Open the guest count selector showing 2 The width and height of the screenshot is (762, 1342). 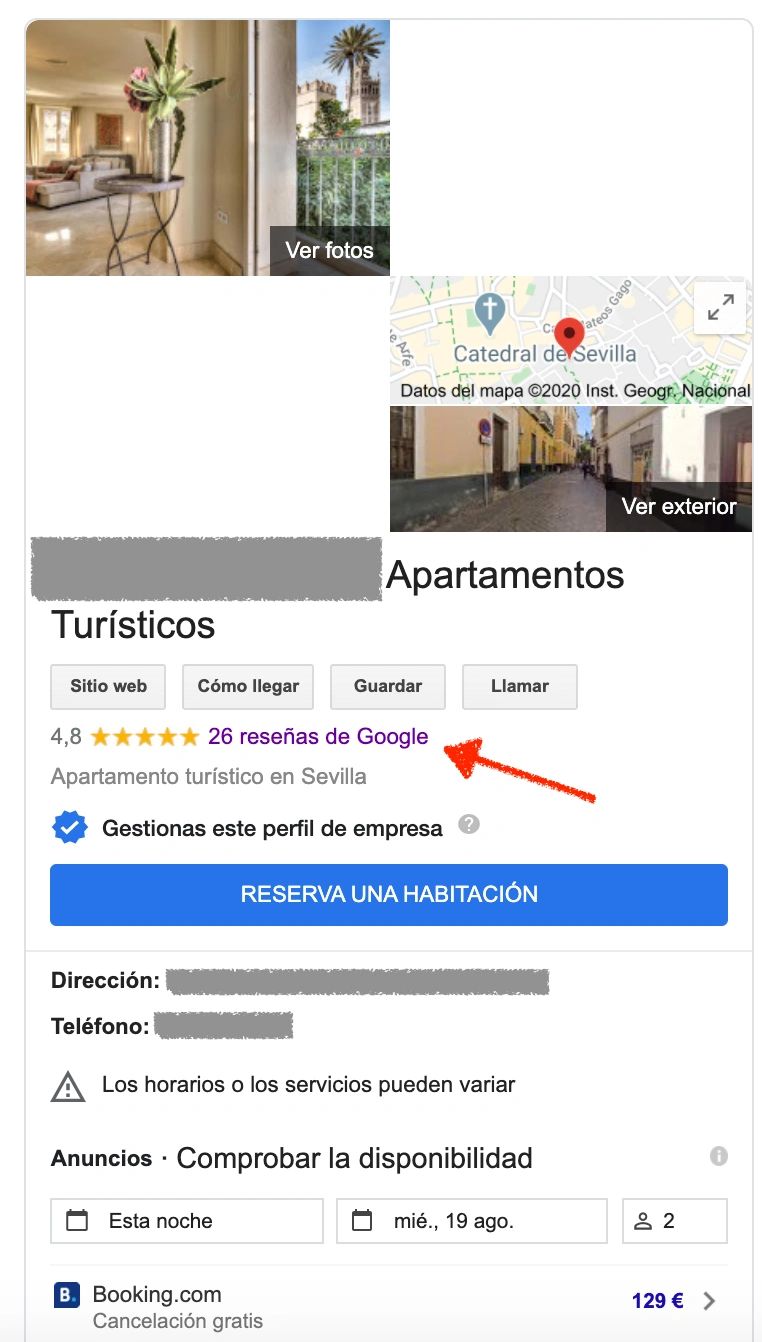[674, 1220]
